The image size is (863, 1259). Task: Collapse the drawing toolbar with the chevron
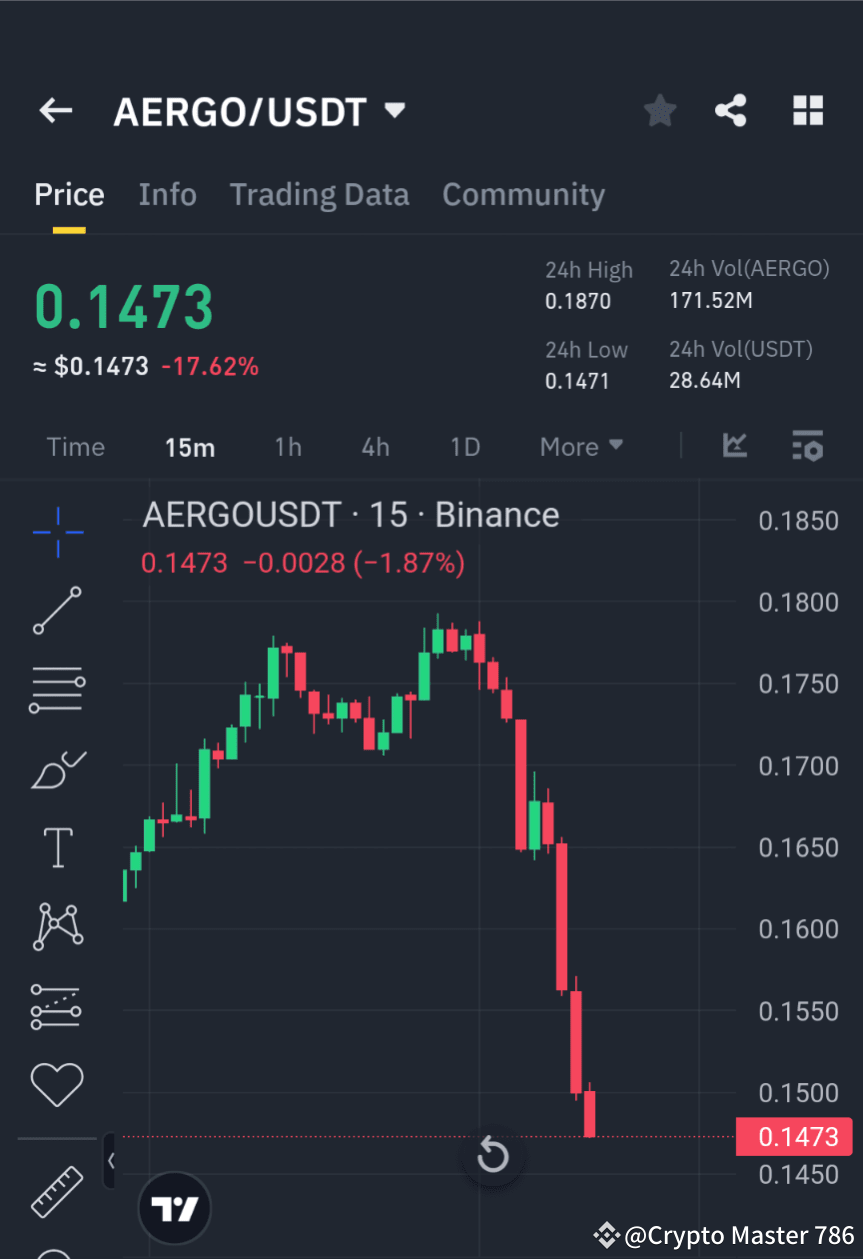(x=110, y=1162)
